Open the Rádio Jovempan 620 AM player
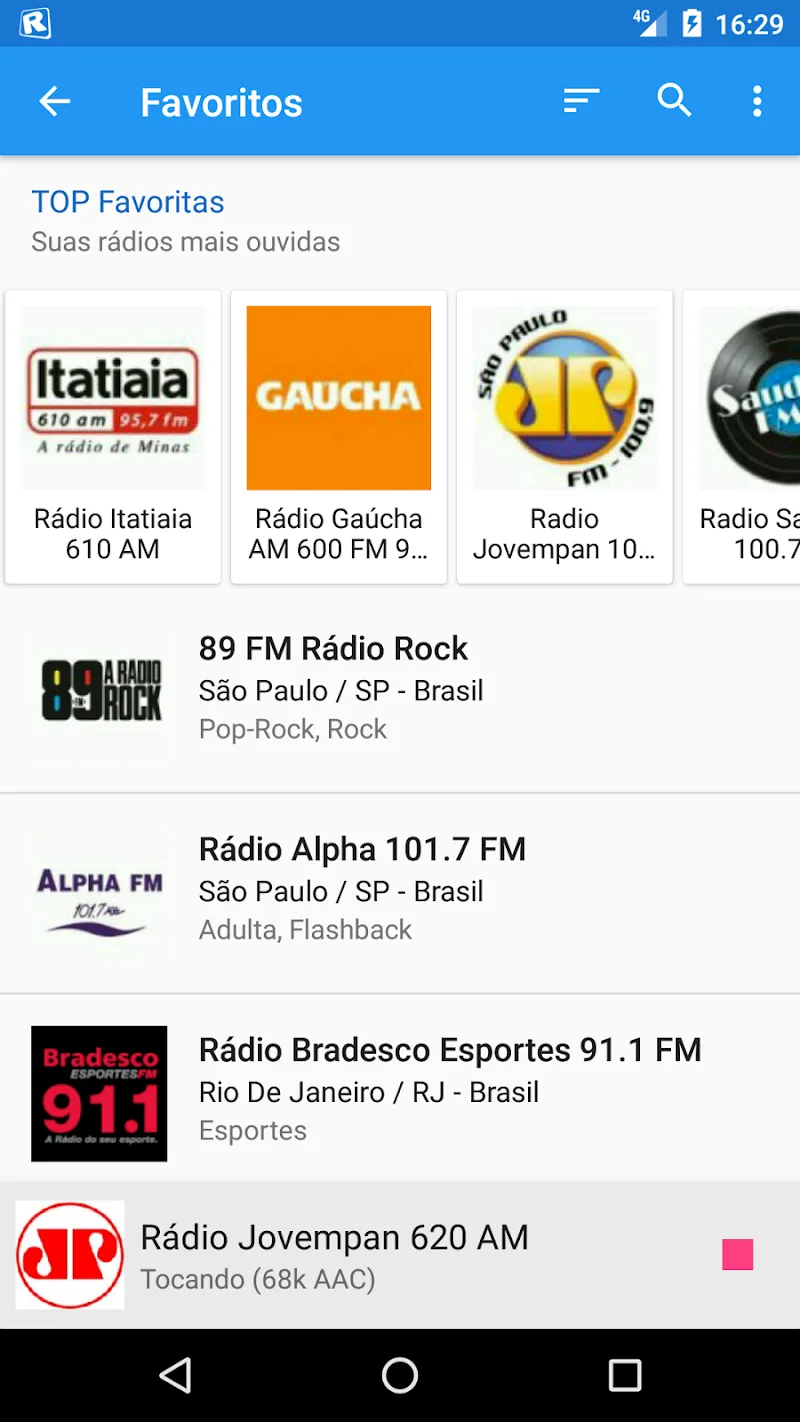The image size is (800, 1422). [350, 1256]
